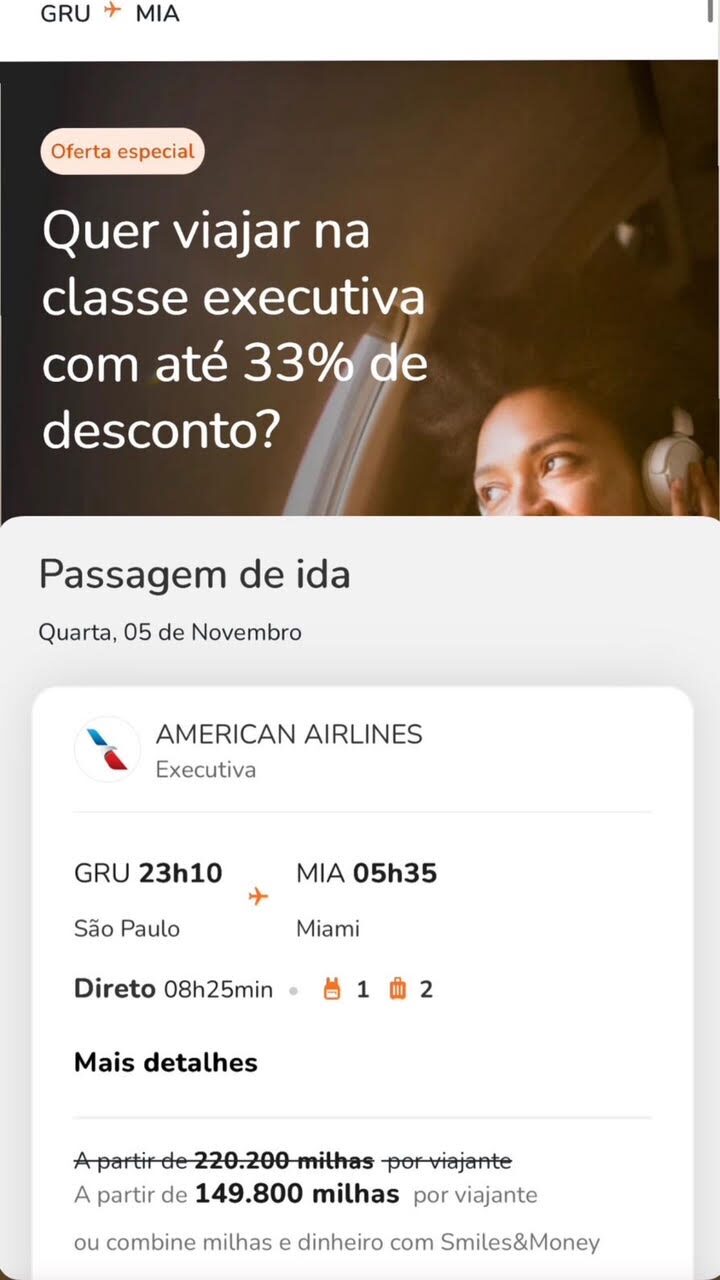Expand Mais detalhes for the flight
The width and height of the screenshot is (720, 1280).
[x=166, y=1062]
